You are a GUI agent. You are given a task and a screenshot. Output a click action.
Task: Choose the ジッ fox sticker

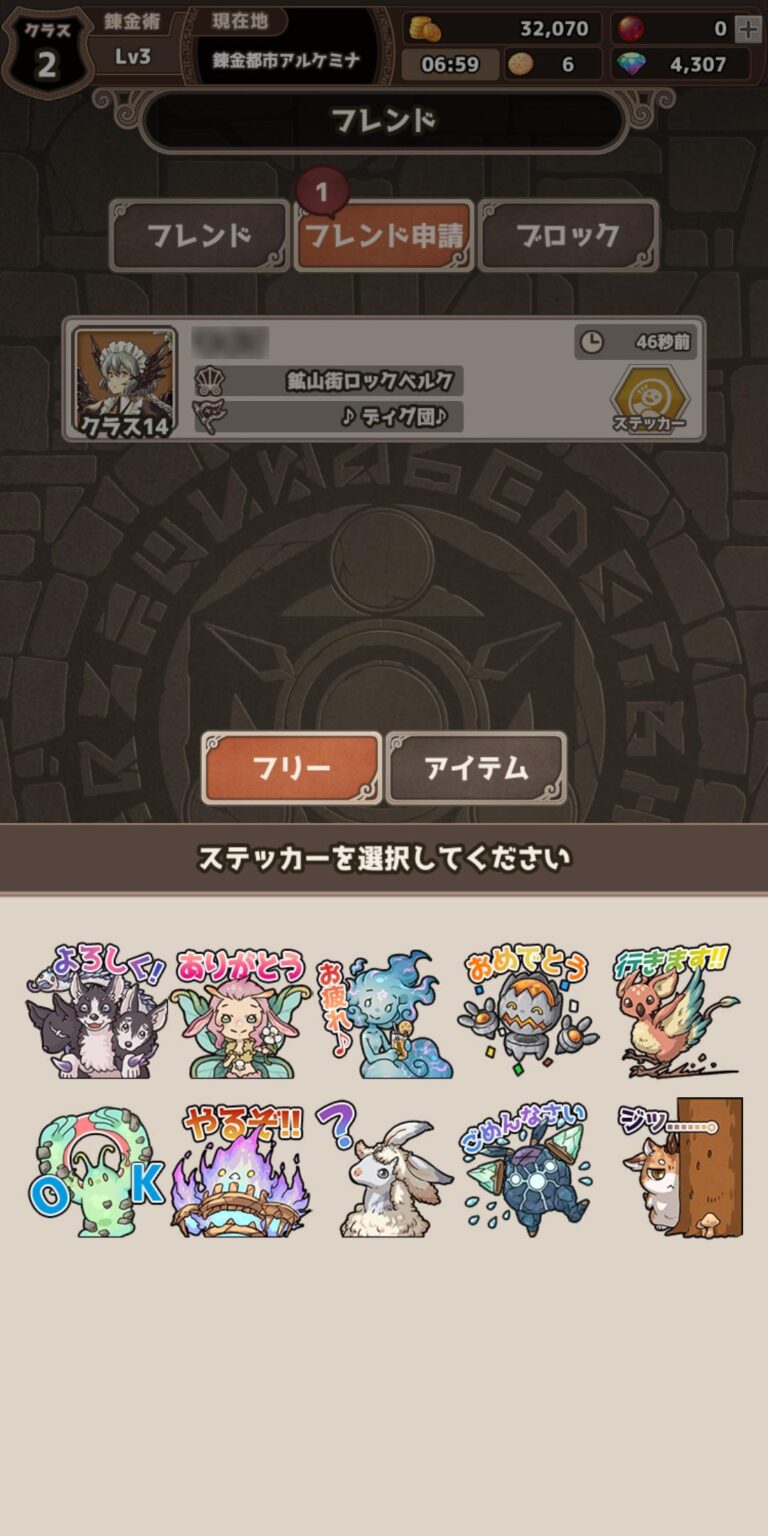(x=680, y=1170)
